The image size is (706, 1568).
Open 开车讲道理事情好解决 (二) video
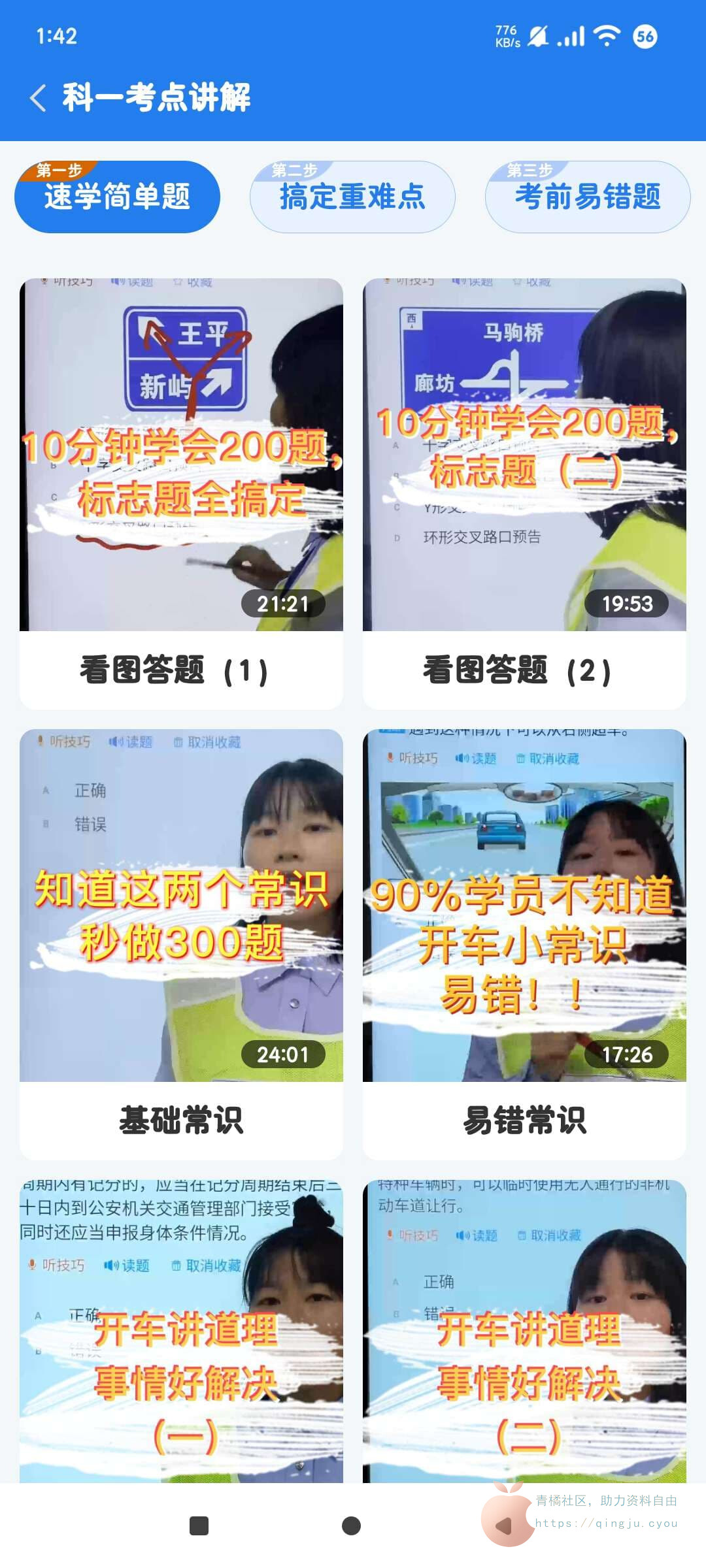click(524, 1333)
